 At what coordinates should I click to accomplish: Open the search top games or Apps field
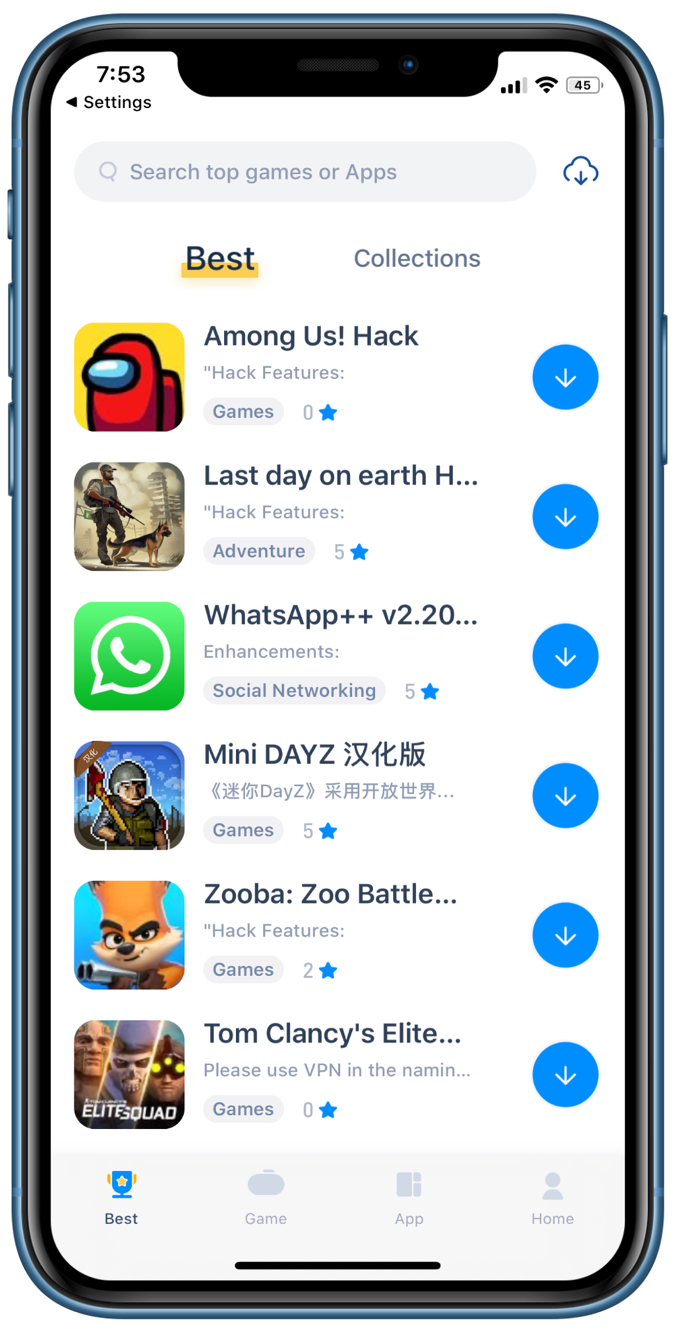tap(305, 172)
